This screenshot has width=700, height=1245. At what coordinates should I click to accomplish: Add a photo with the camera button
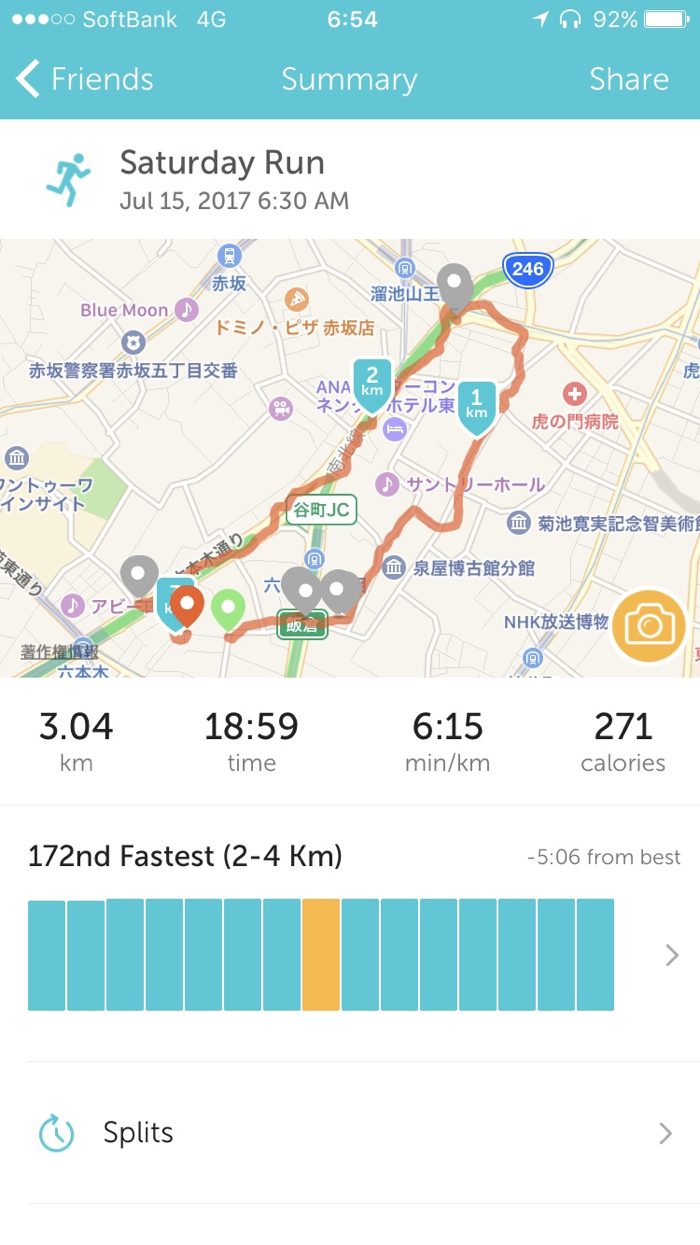[x=649, y=626]
